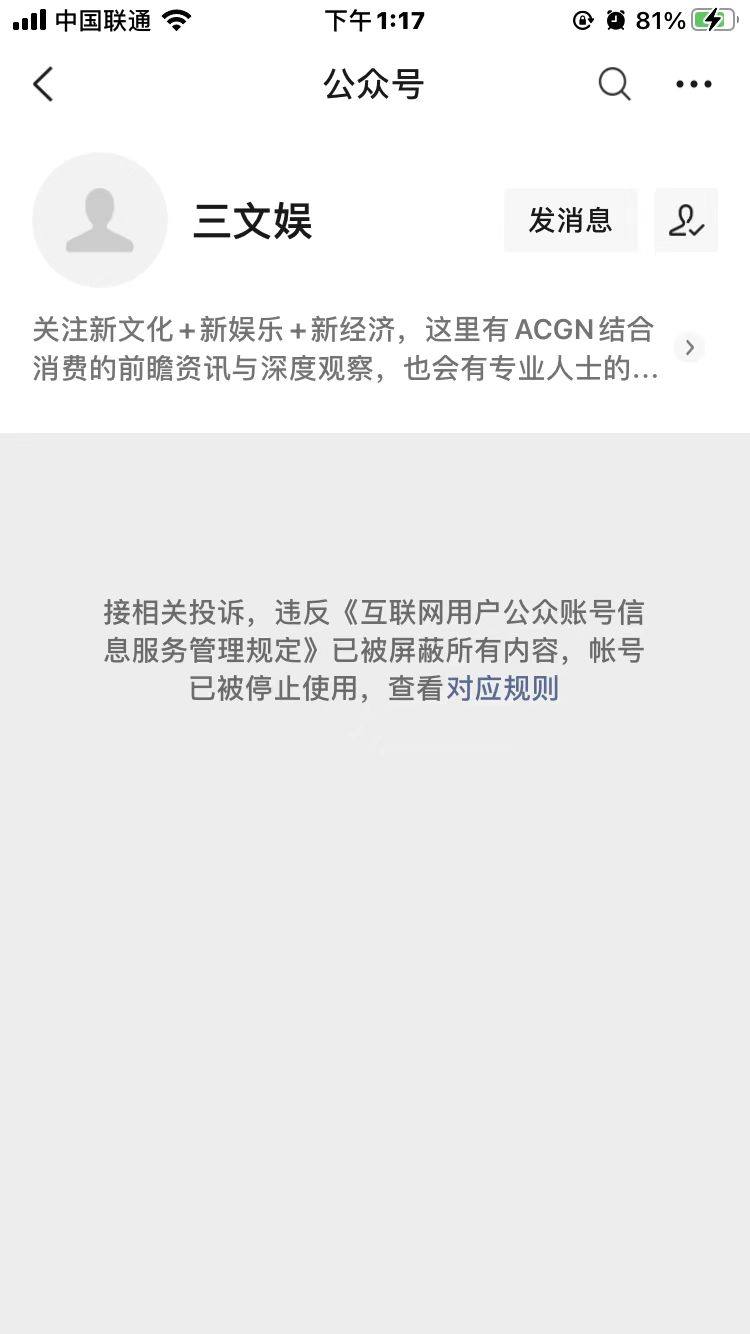Open the three-dot overflow menu
Image resolution: width=750 pixels, height=1334 pixels.
pos(693,84)
